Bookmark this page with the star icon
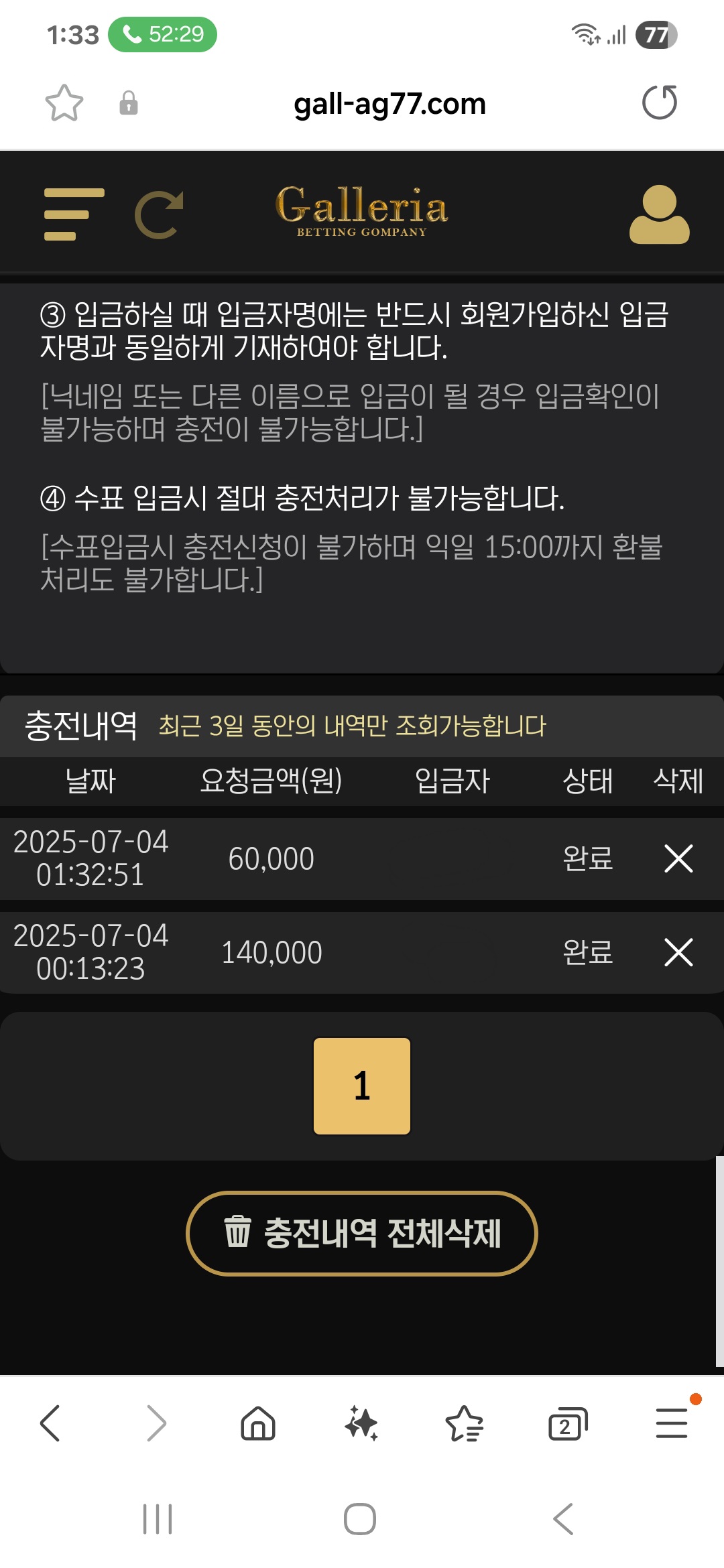This screenshot has height=1568, width=724. (x=64, y=103)
